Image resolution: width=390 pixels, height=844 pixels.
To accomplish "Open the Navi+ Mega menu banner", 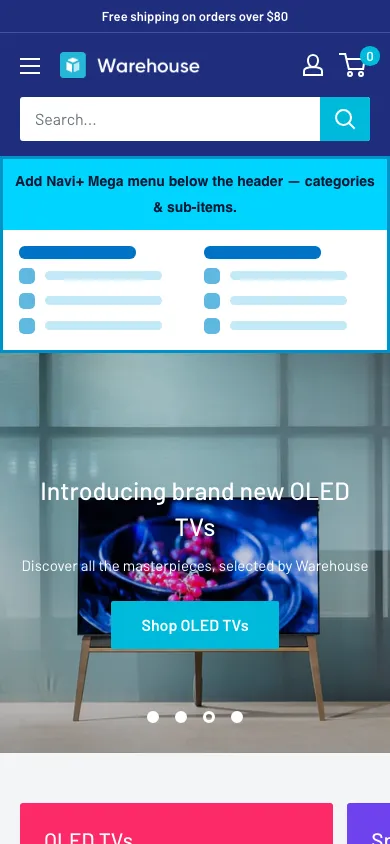I will pyautogui.click(x=195, y=254).
